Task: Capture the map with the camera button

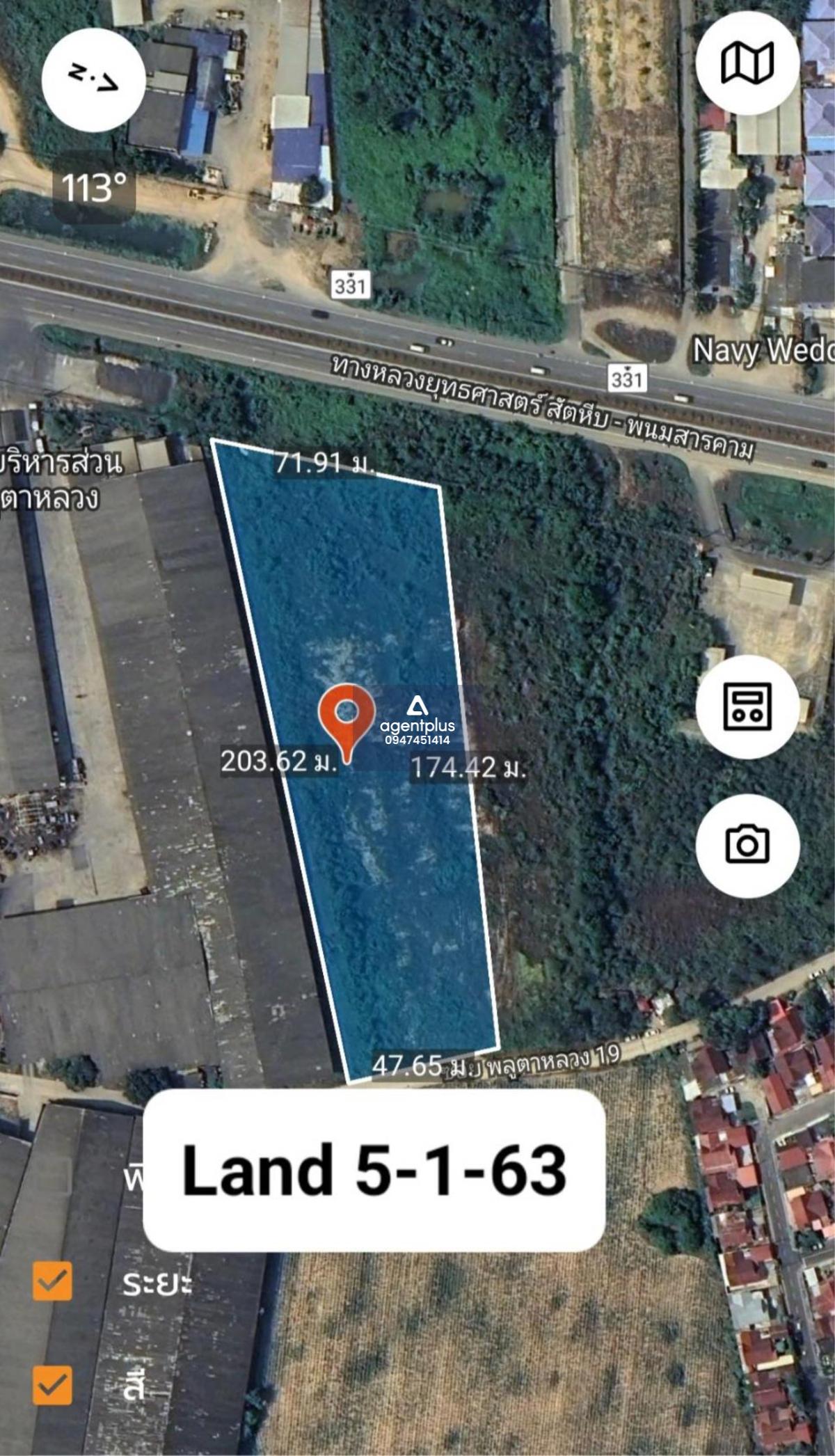Action: [747, 845]
